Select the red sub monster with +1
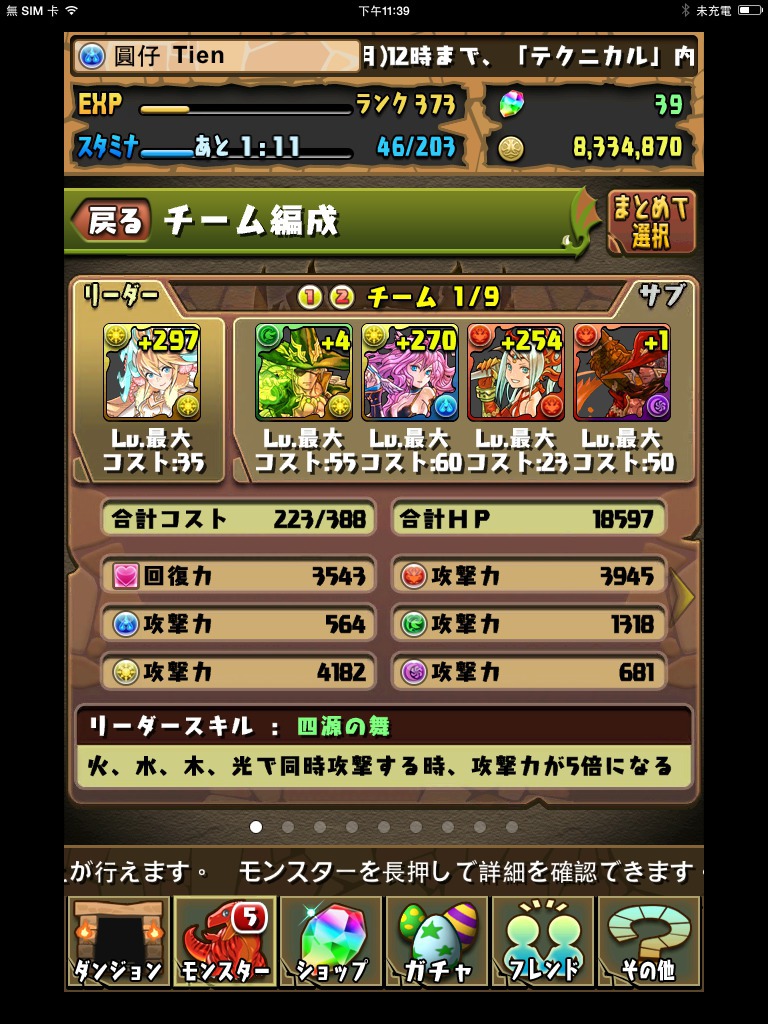The width and height of the screenshot is (768, 1024). tap(622, 372)
